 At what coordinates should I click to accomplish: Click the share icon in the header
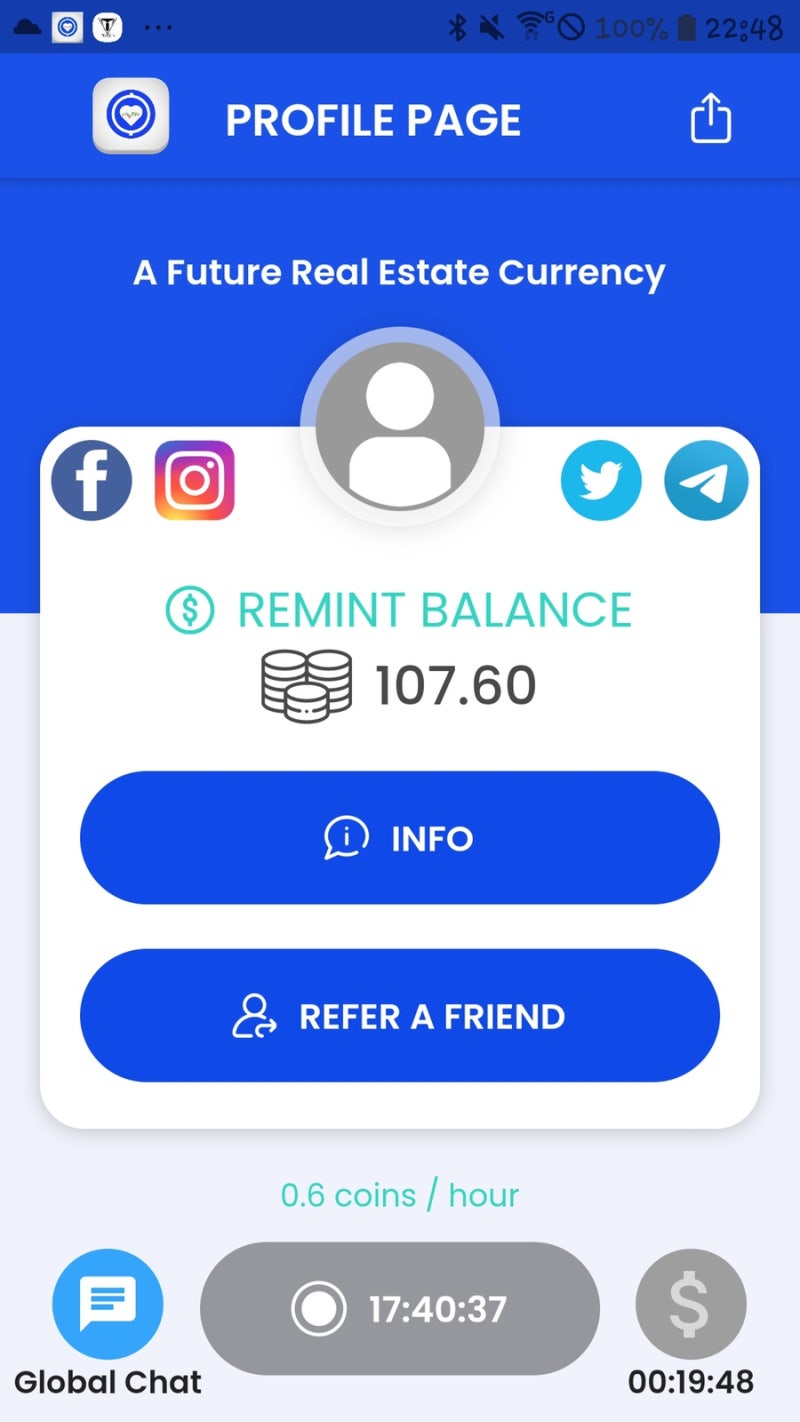pyautogui.click(x=710, y=117)
